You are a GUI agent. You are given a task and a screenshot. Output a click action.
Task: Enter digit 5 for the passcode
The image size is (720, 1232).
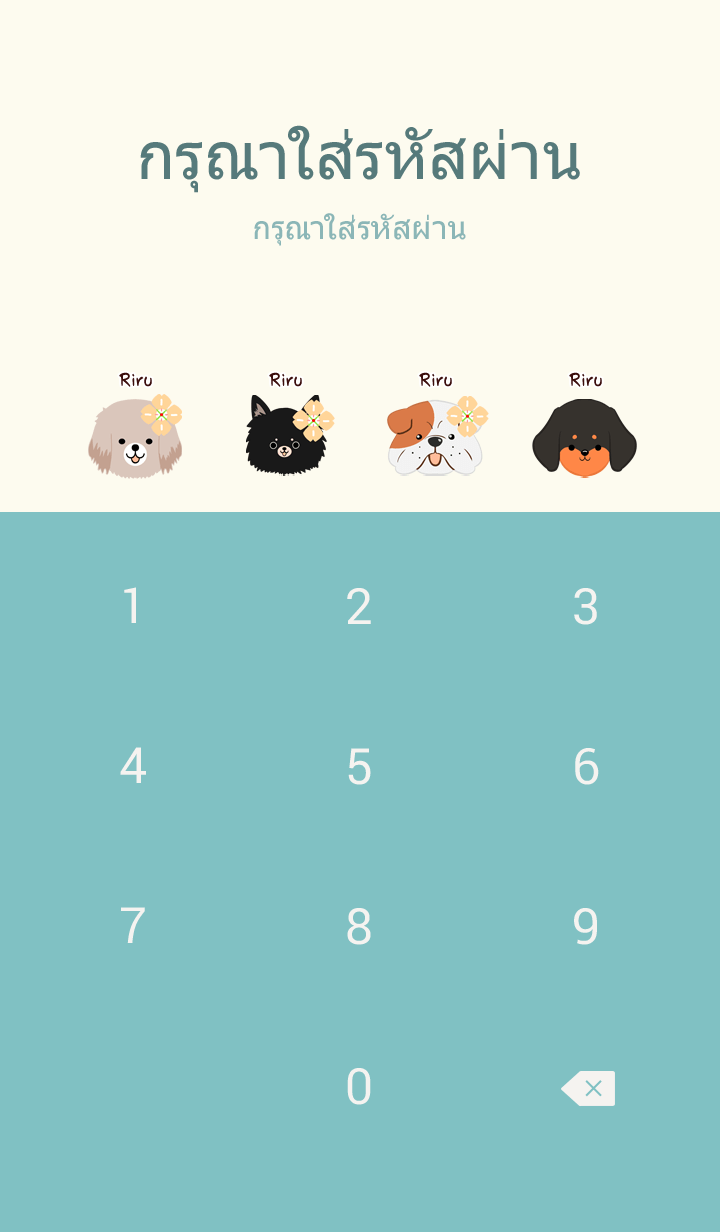click(x=359, y=767)
